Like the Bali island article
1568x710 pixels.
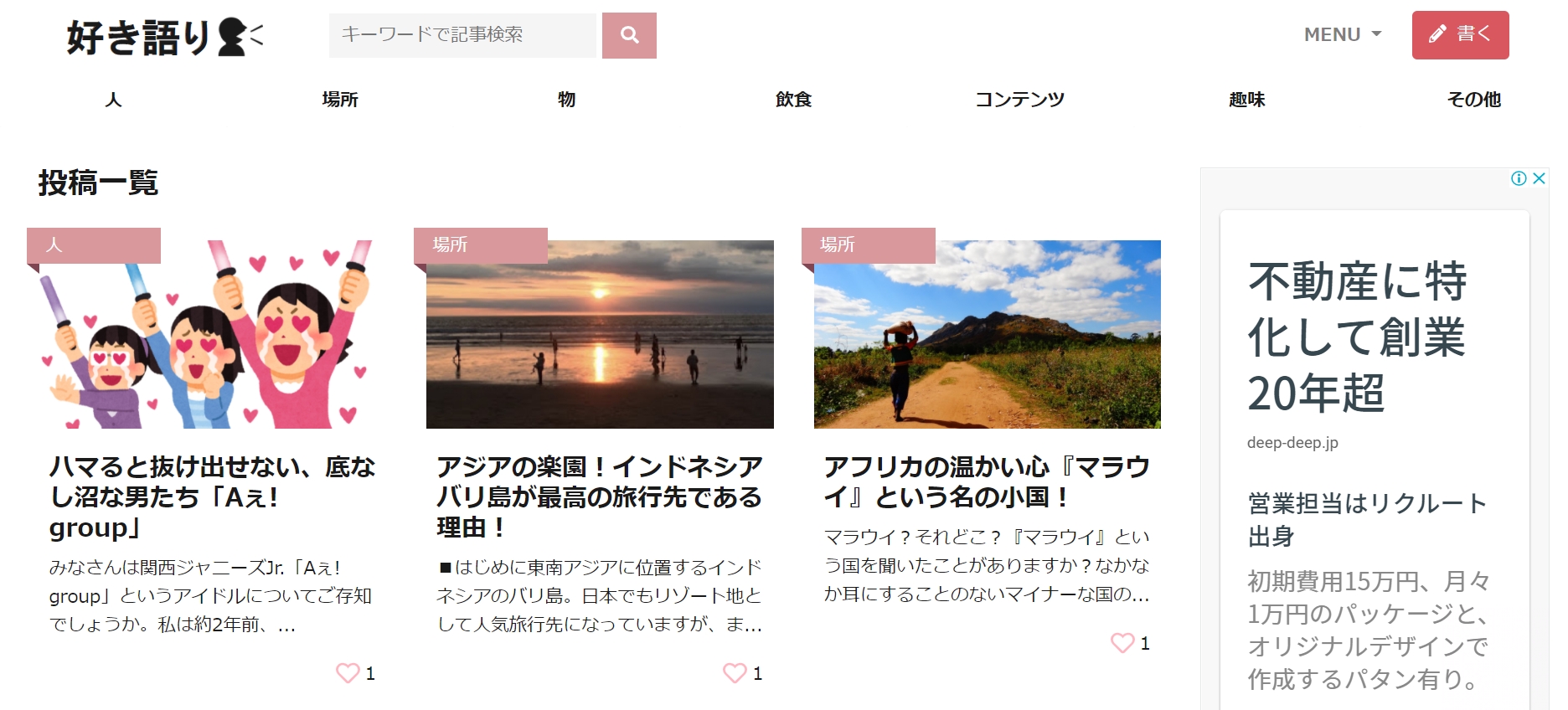click(735, 673)
